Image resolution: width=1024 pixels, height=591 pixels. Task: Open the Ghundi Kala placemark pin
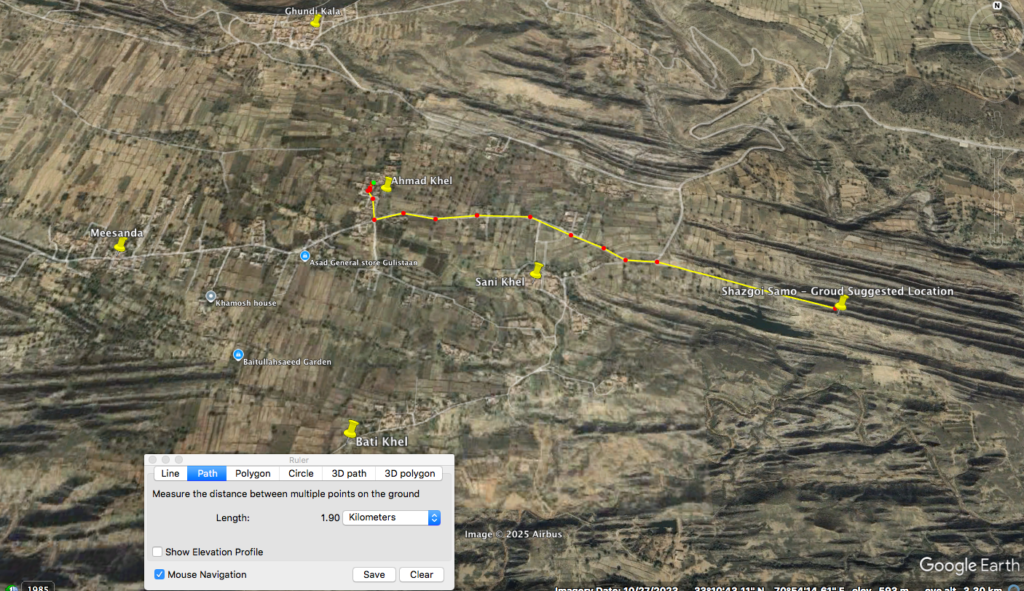coord(316,20)
